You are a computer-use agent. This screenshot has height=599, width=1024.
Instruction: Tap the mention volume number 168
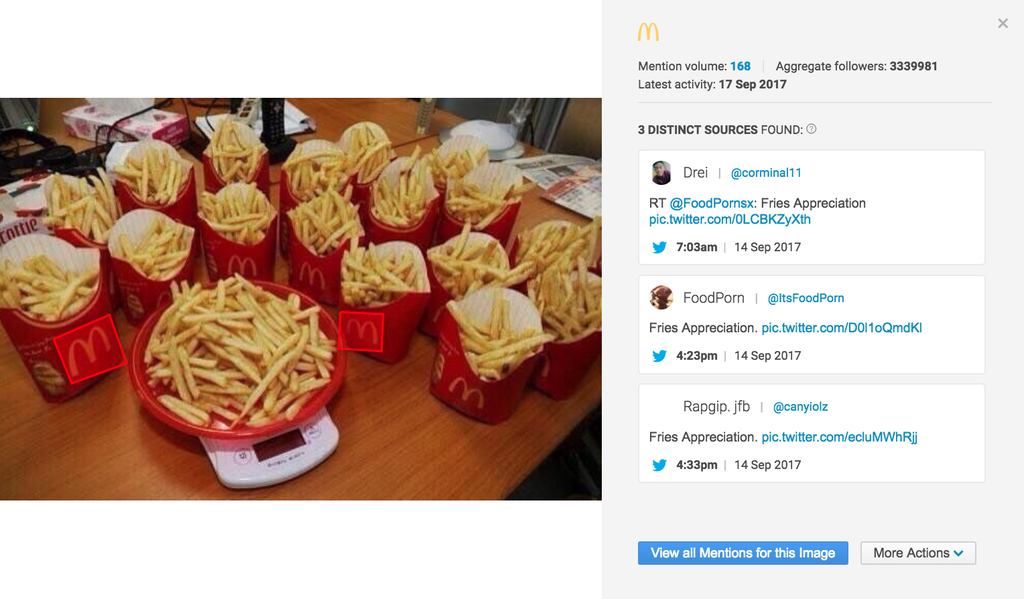tap(740, 67)
